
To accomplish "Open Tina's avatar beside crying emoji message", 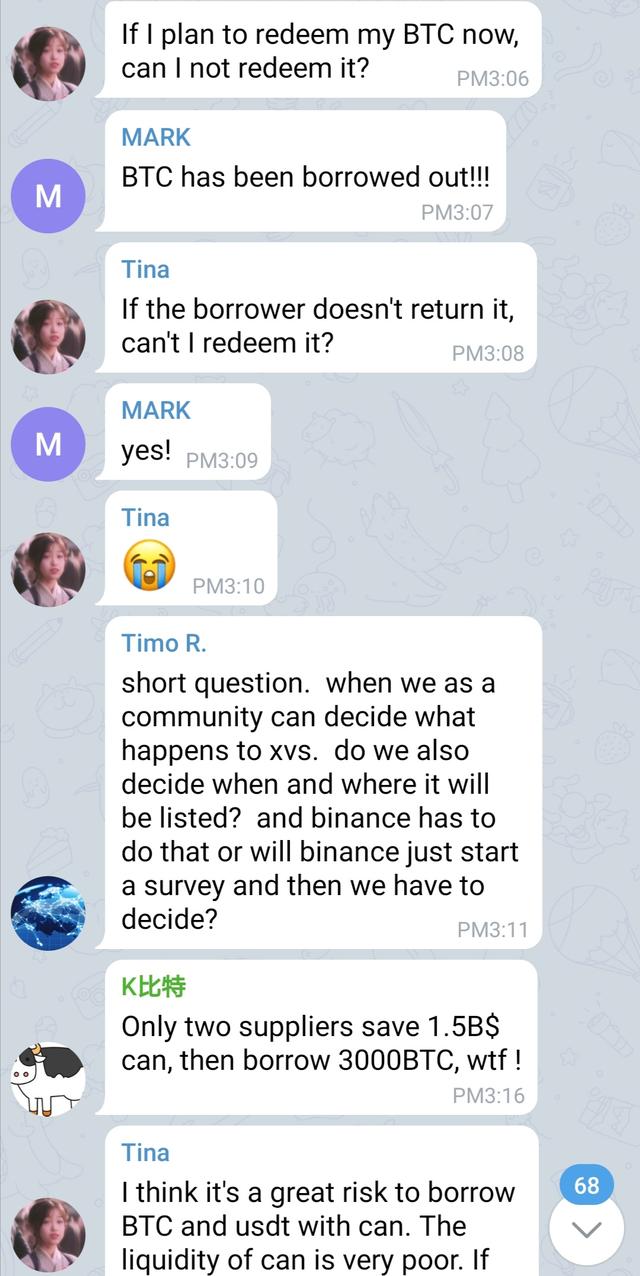I will pyautogui.click(x=48, y=569).
